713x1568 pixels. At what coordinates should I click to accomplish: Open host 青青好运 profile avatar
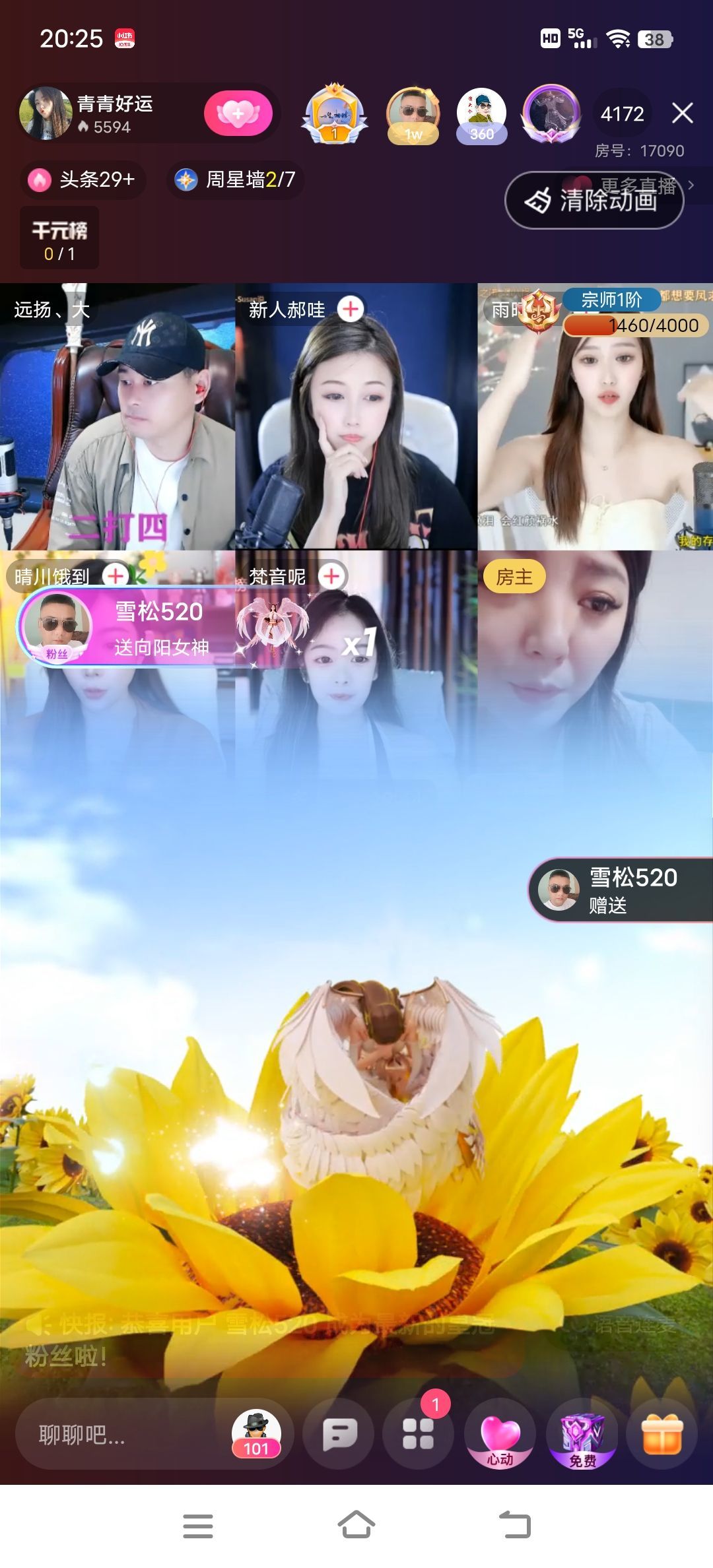pos(46,114)
